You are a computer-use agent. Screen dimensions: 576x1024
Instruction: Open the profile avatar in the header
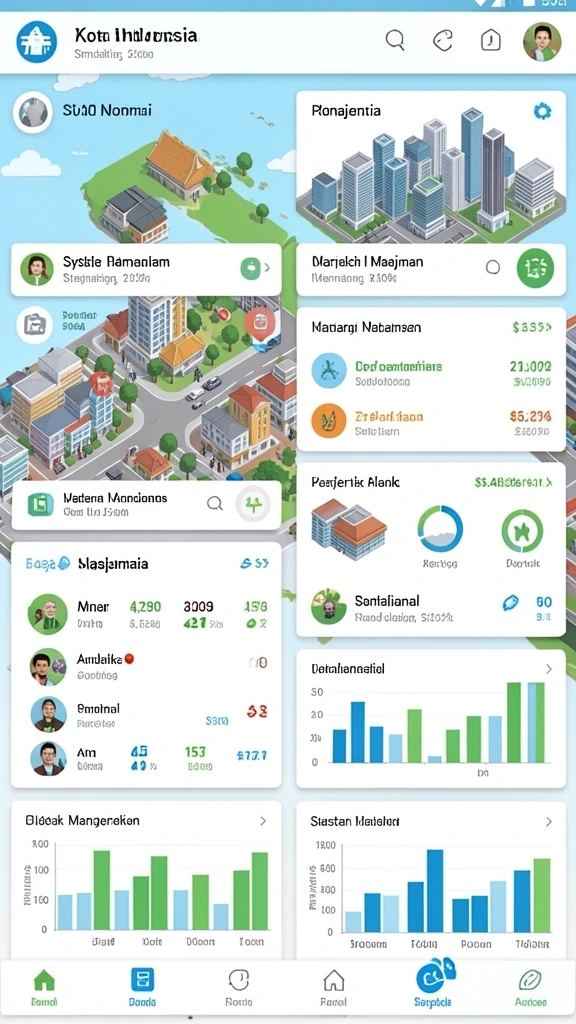541,41
